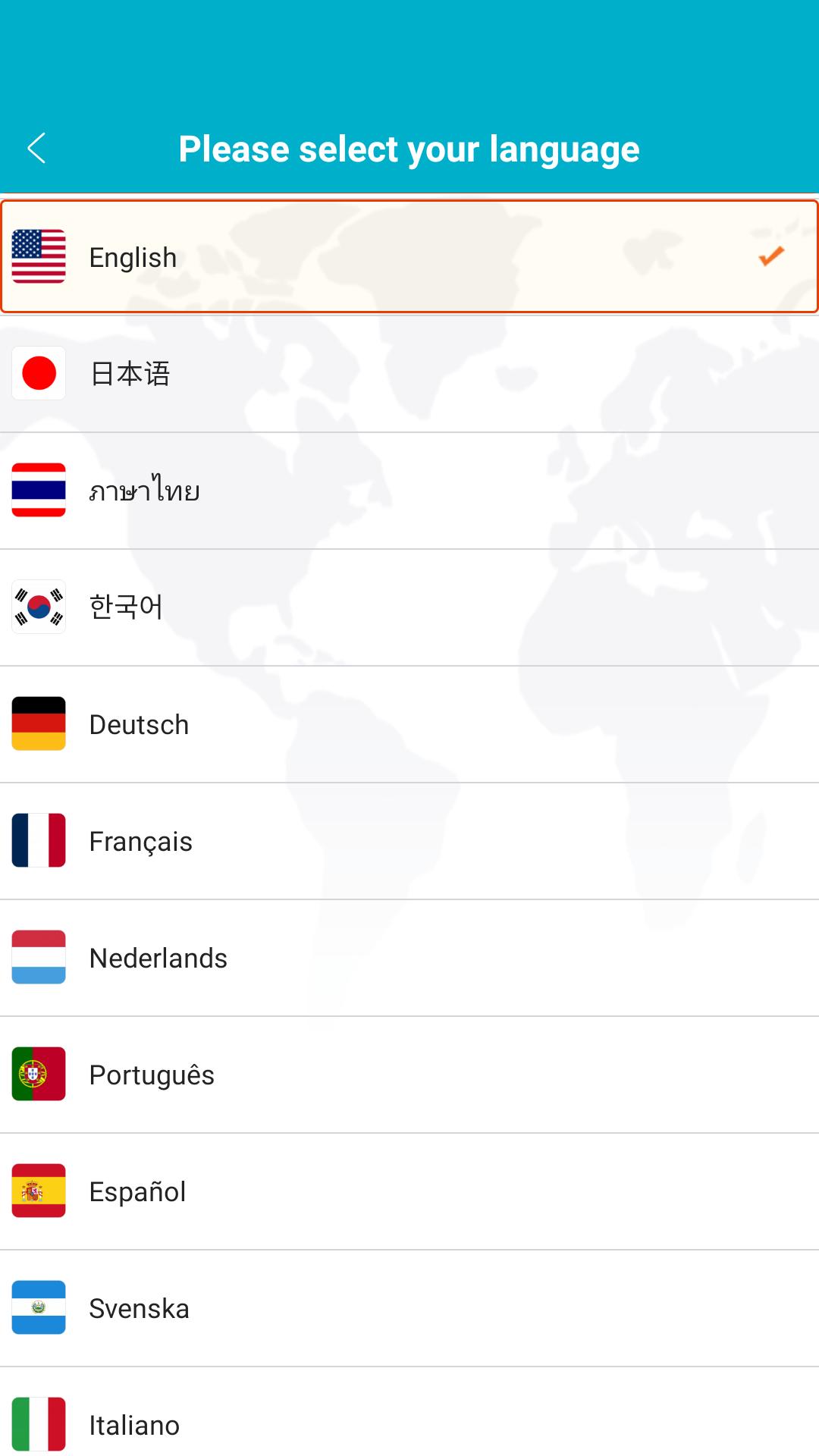Switch language to Deutsch
Screen dimensions: 819x1456
409,724
